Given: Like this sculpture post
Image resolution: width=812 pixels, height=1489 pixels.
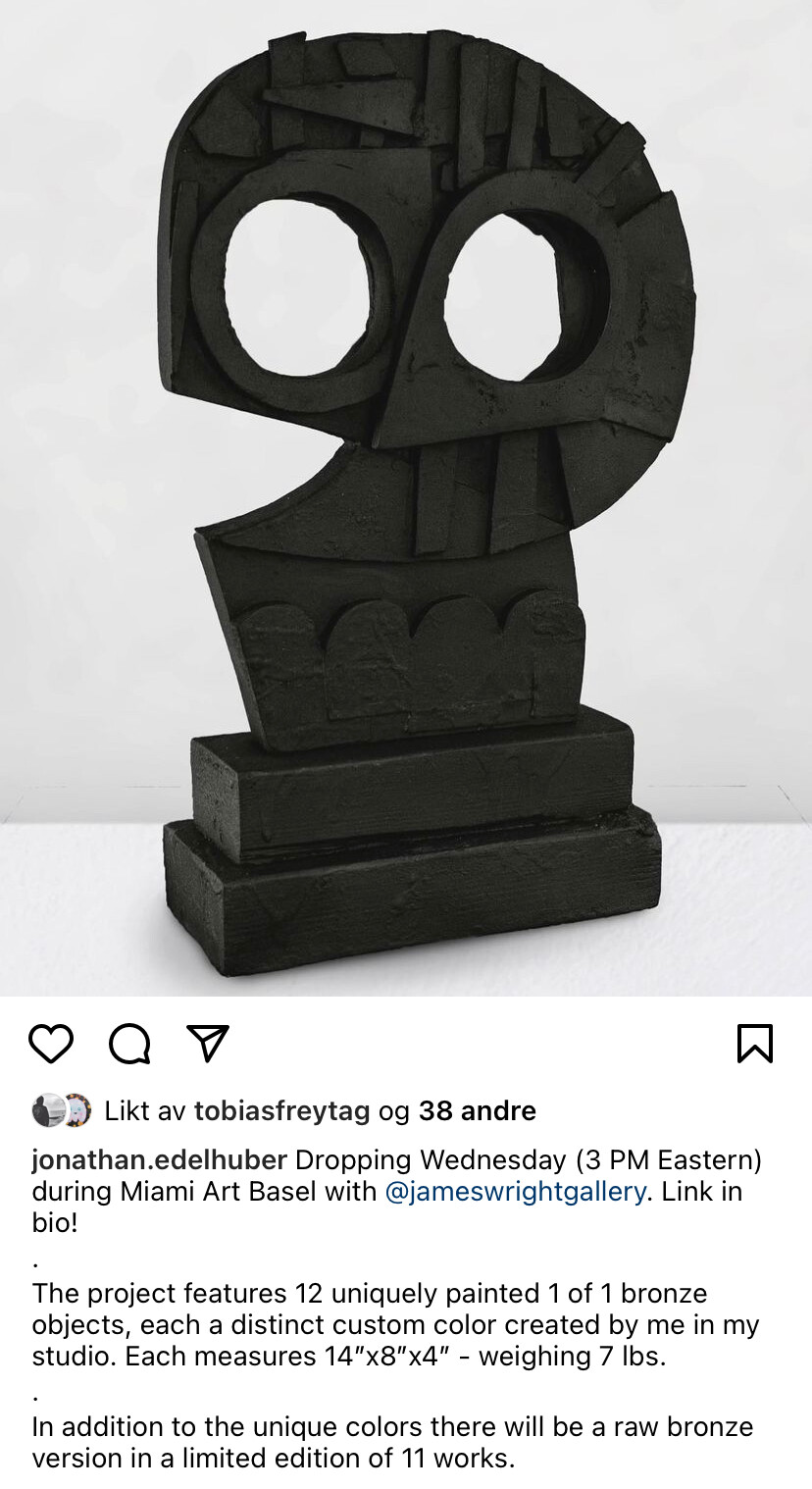Looking at the screenshot, I should click(x=51, y=1044).
